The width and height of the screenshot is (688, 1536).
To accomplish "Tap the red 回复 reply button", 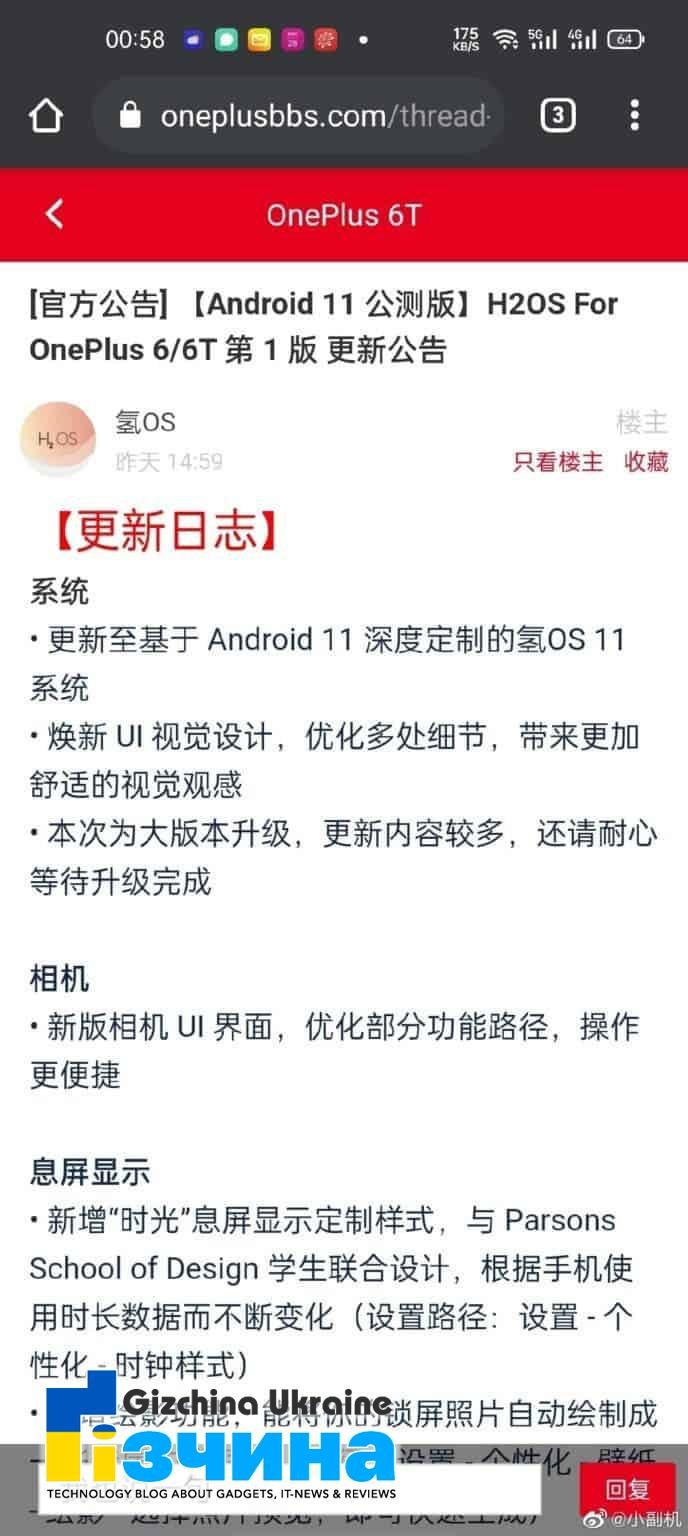I will click(x=628, y=1490).
